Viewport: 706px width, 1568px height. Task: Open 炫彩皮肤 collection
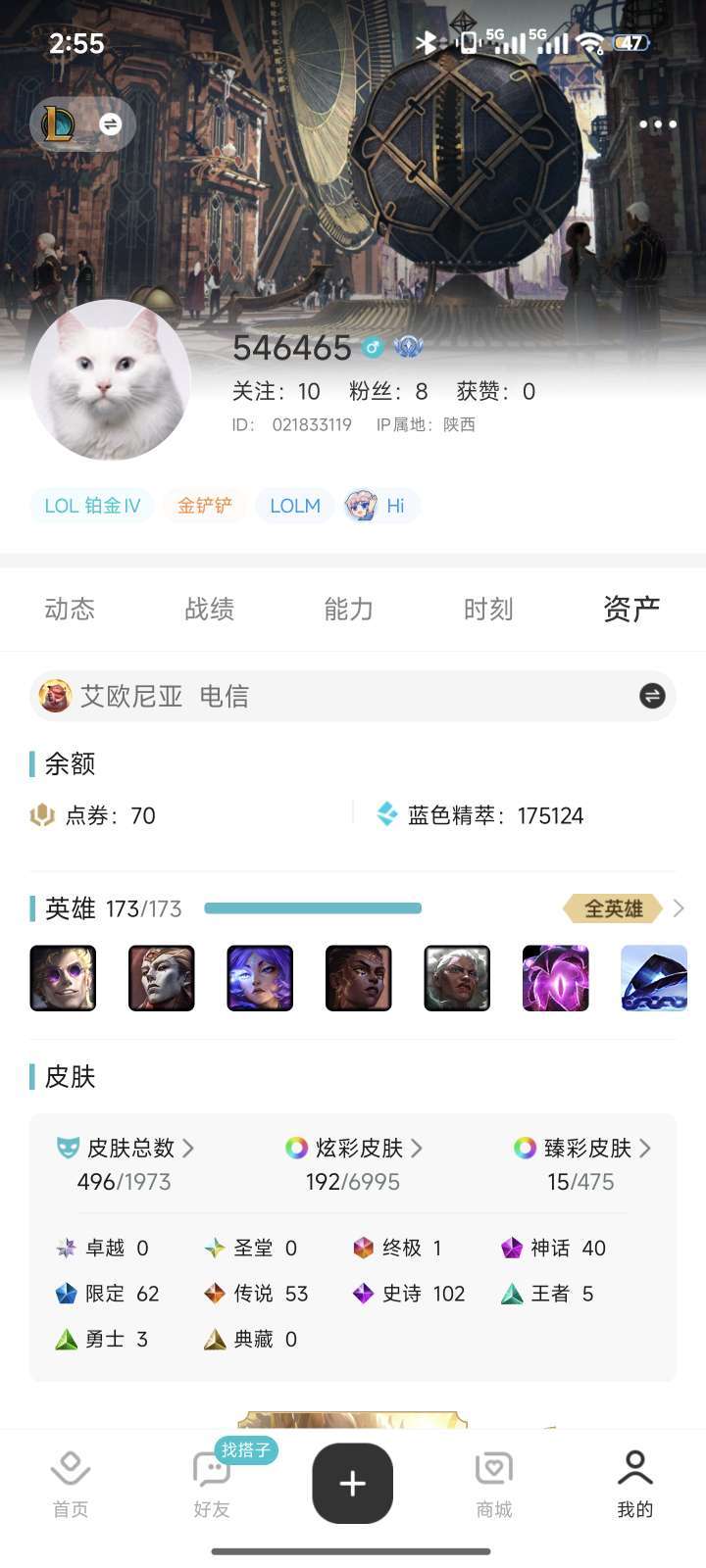[x=353, y=1148]
